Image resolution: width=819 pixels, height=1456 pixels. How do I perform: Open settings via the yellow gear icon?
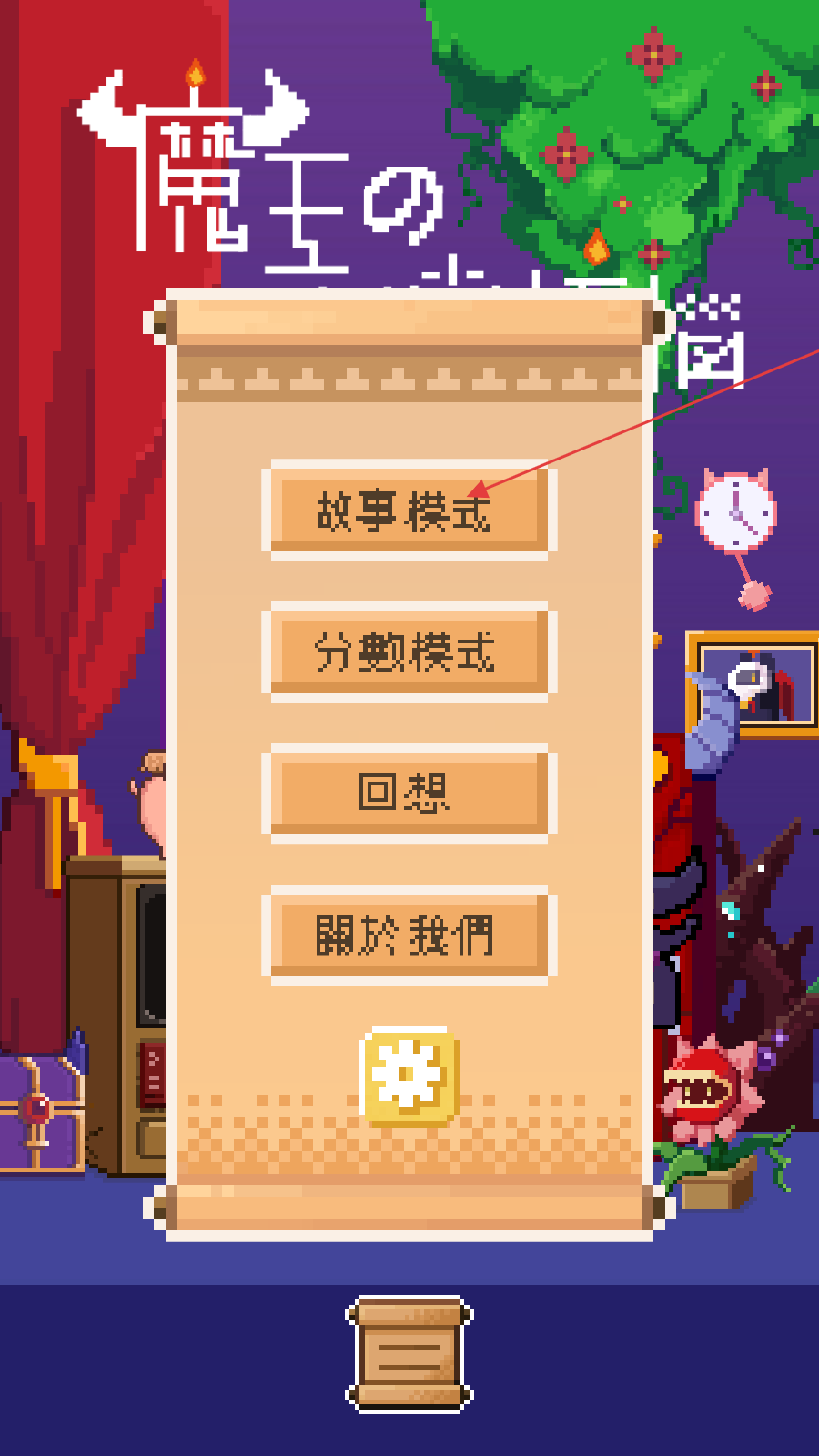[x=409, y=1077]
